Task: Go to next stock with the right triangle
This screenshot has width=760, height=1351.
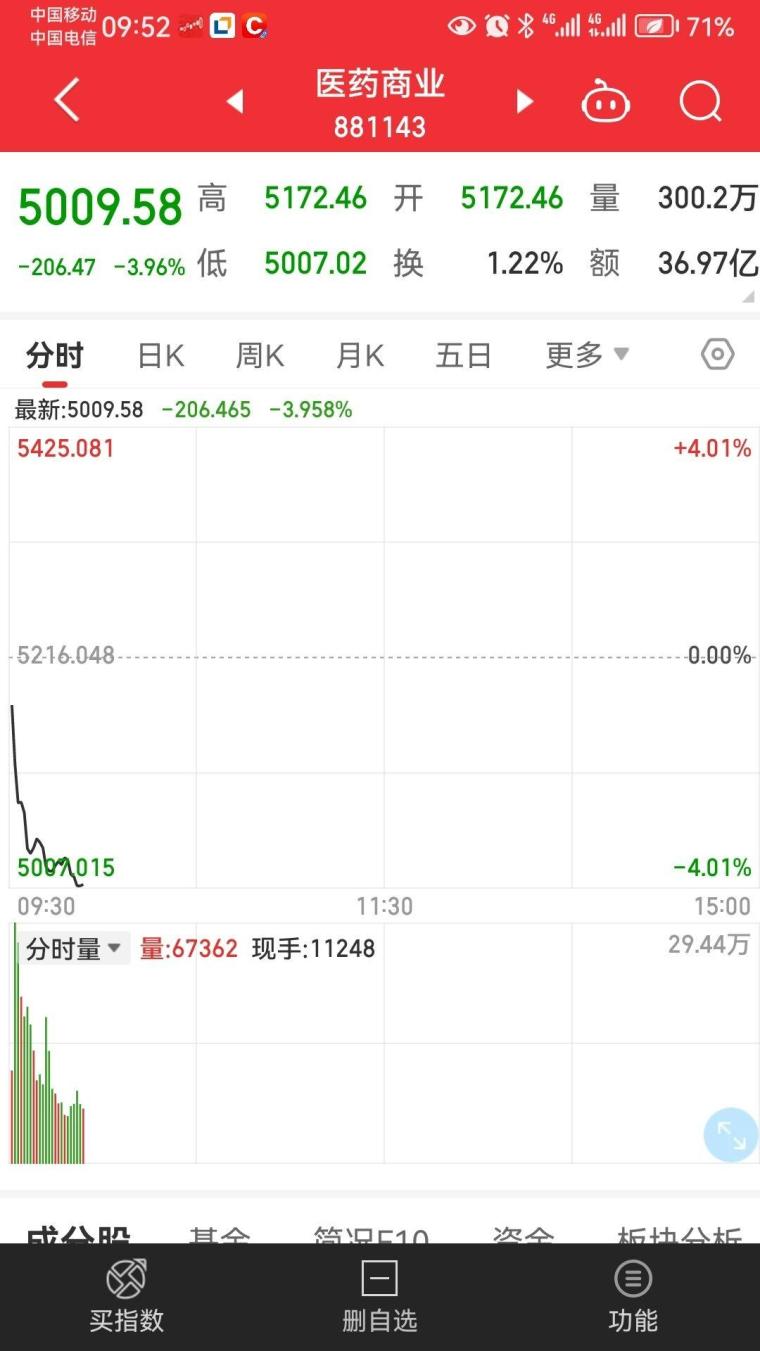Action: 524,101
